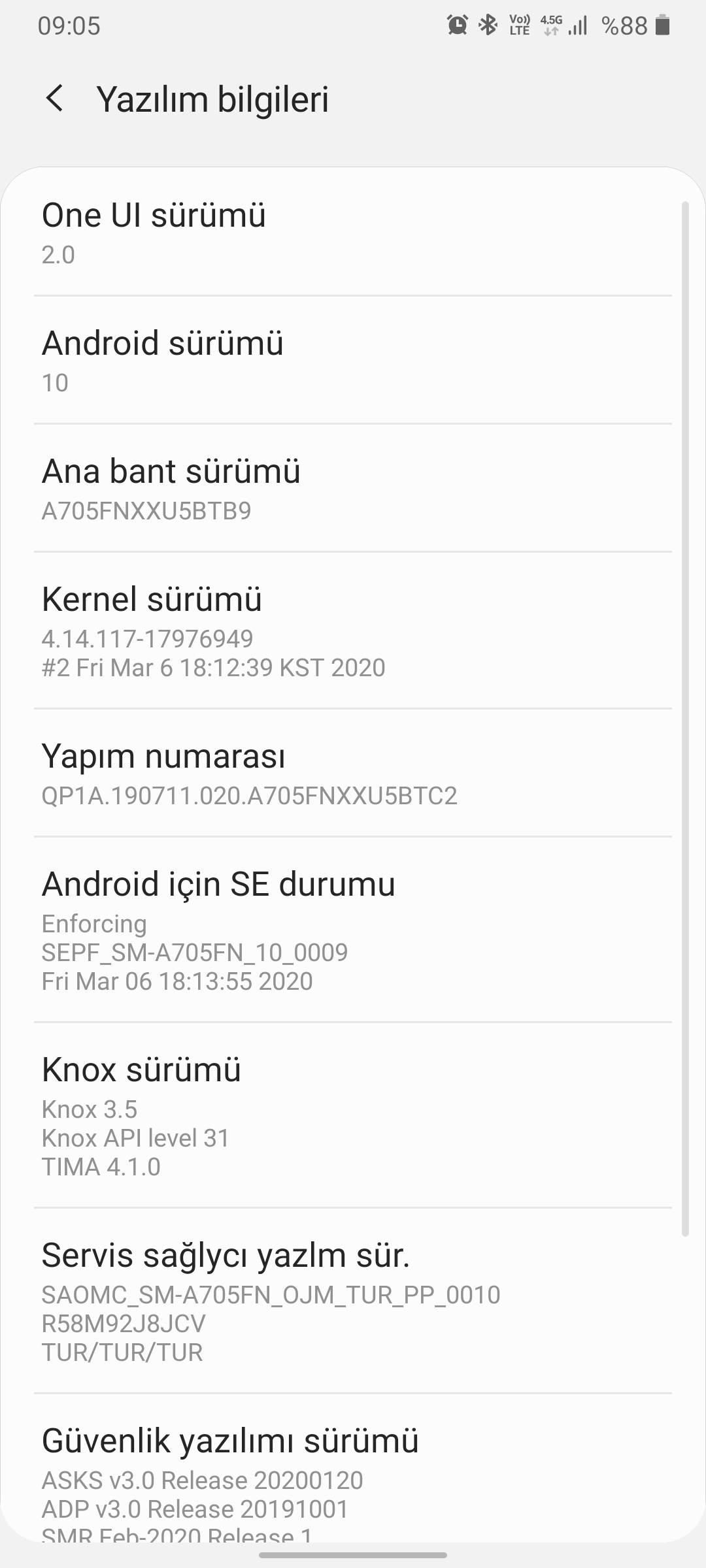Screen dimensions: 706x1568
Task: Tap the Yapım numarası row
Action: 353,773
